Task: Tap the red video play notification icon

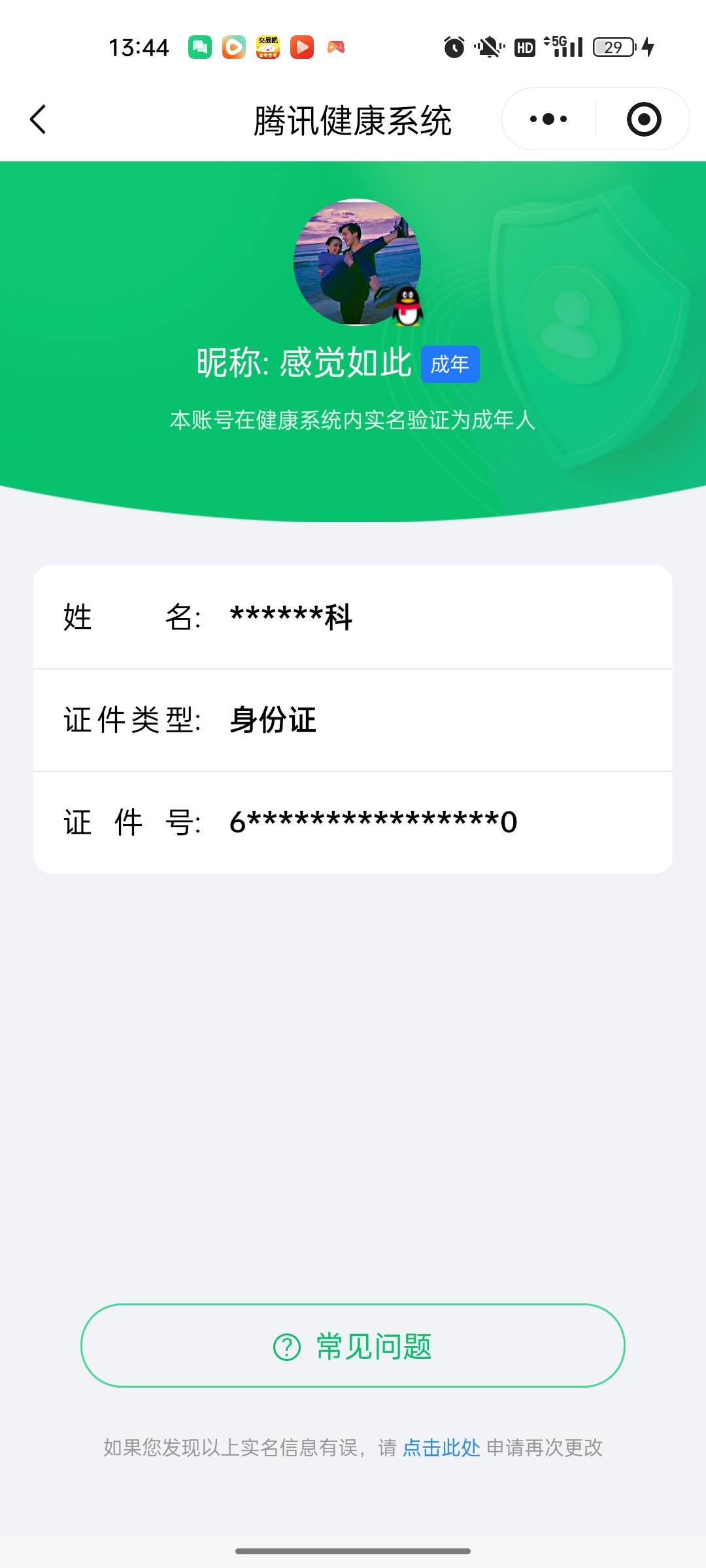Action: click(301, 46)
